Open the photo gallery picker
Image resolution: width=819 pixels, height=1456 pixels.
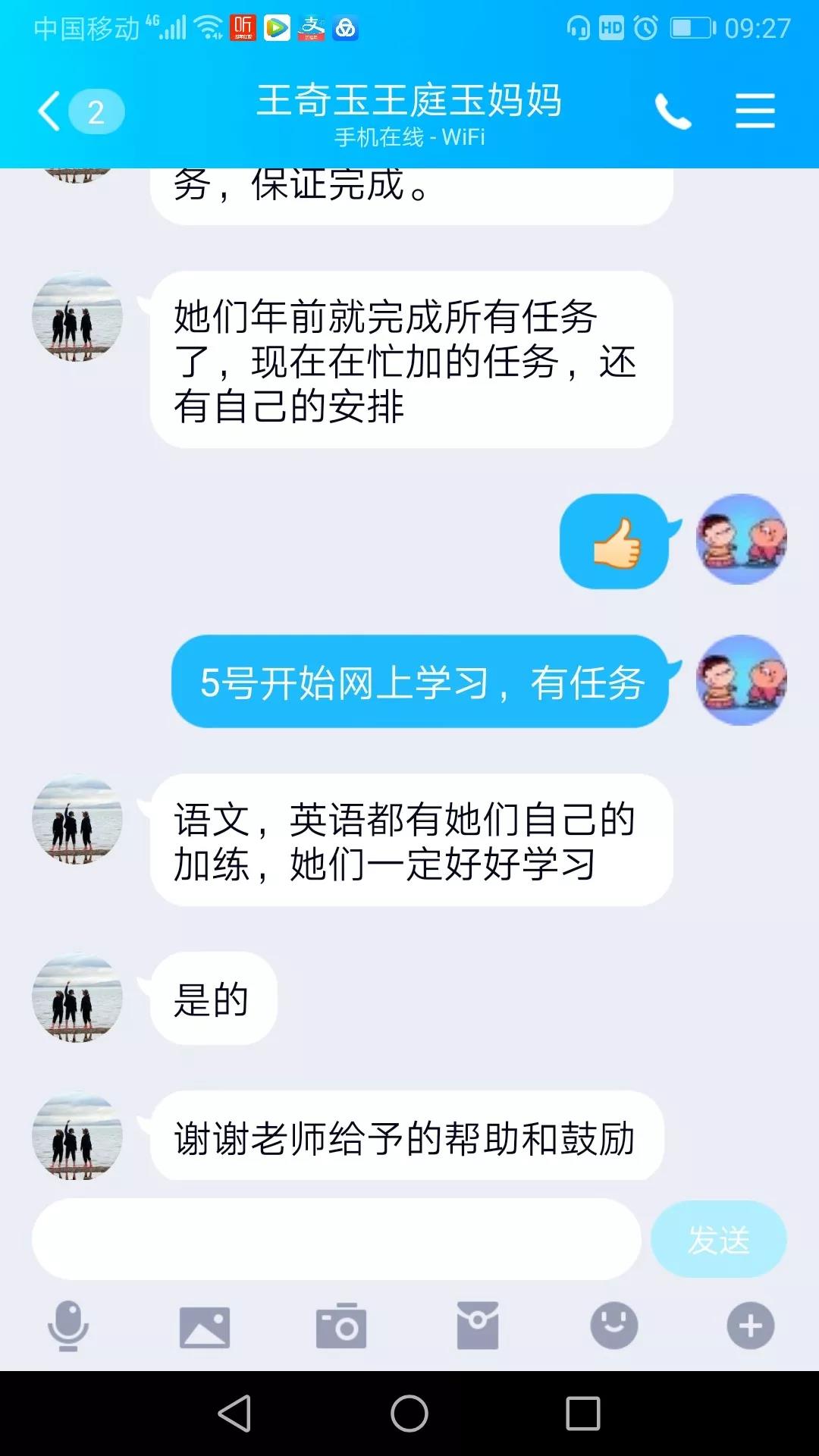tap(205, 1326)
